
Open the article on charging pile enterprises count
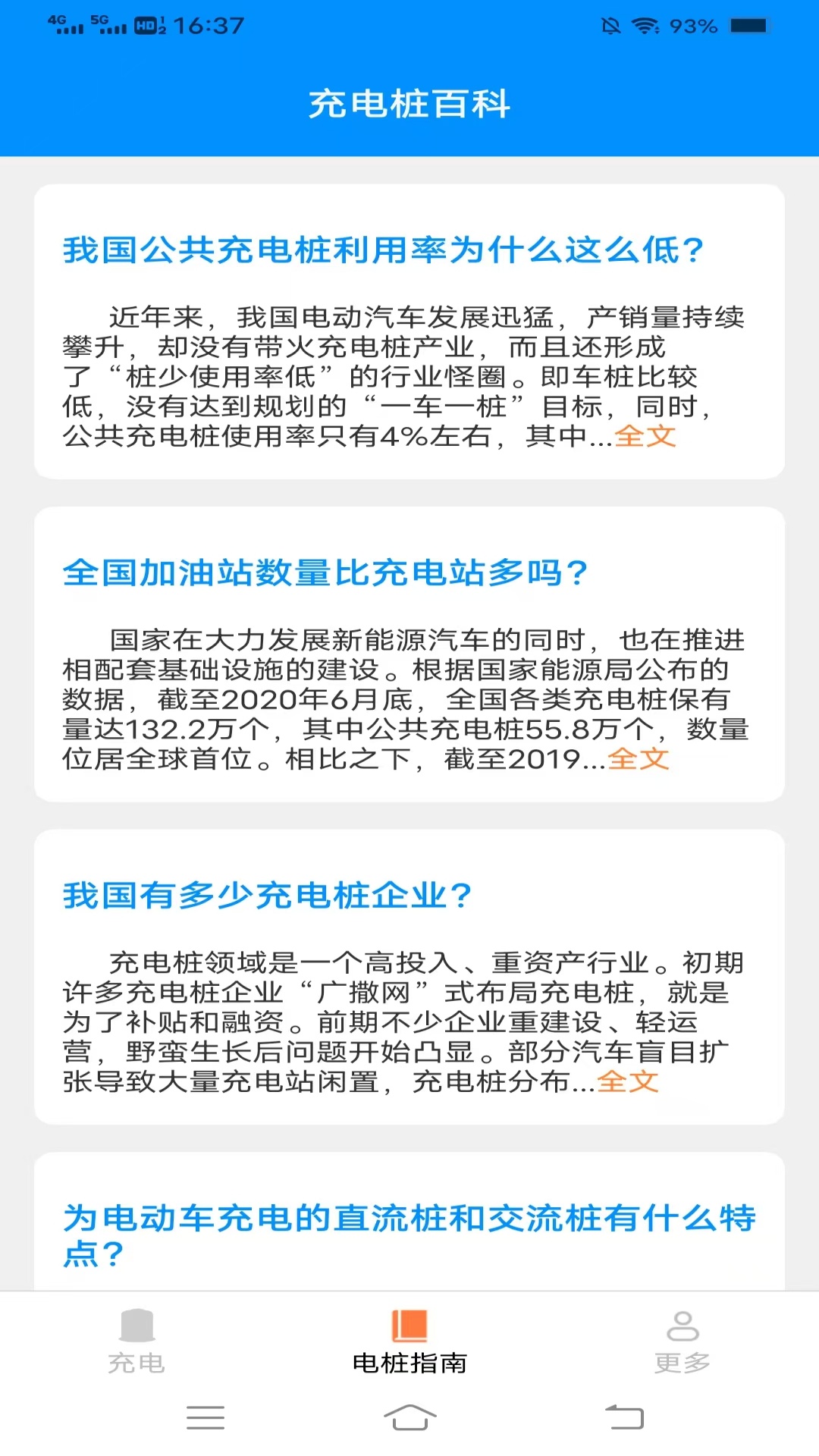pos(267,896)
